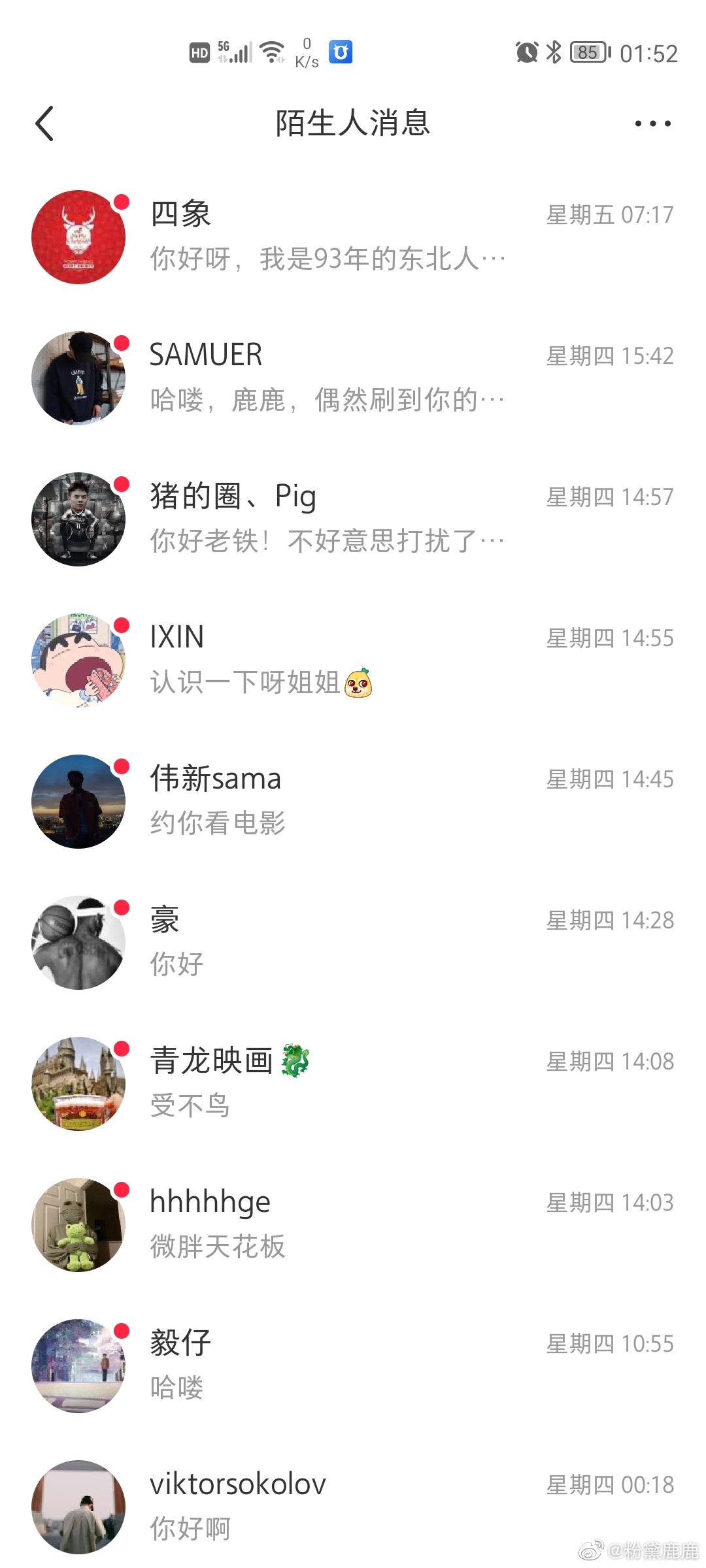Open the three-dot overflow menu
Viewport: 706px width, 1568px height.
tap(652, 123)
